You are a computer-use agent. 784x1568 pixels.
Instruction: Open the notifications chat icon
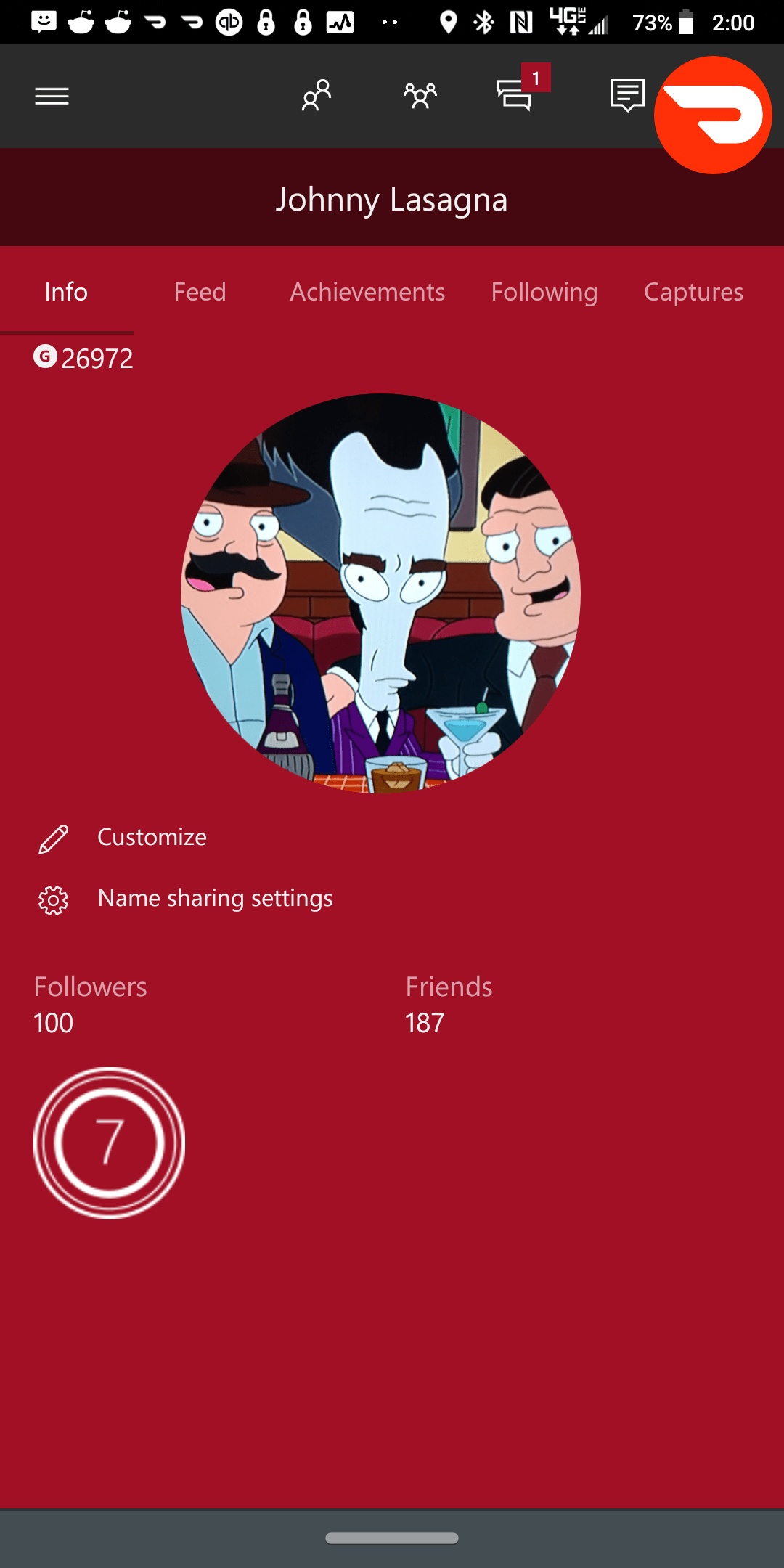pyautogui.click(x=627, y=95)
